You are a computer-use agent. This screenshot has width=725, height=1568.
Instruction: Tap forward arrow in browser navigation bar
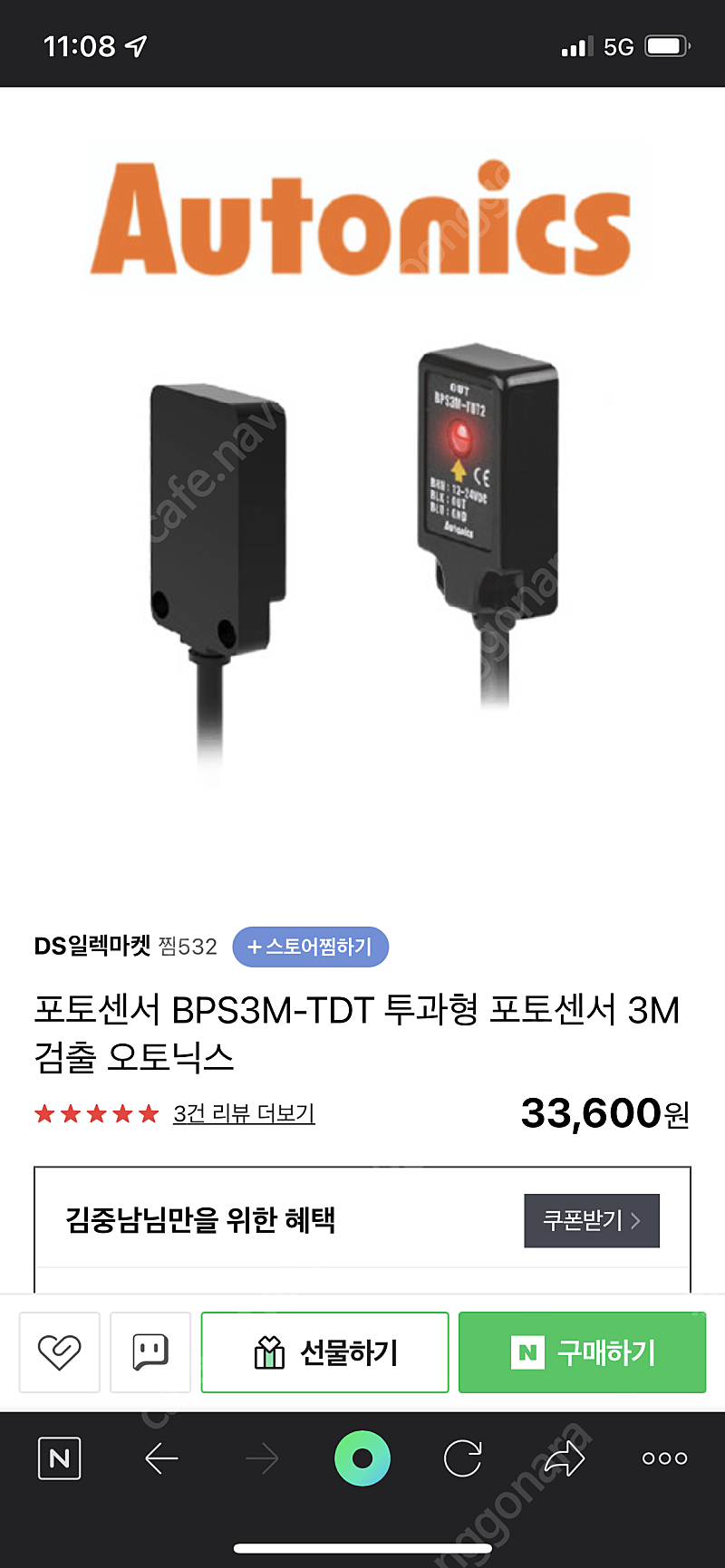pyautogui.click(x=261, y=1458)
